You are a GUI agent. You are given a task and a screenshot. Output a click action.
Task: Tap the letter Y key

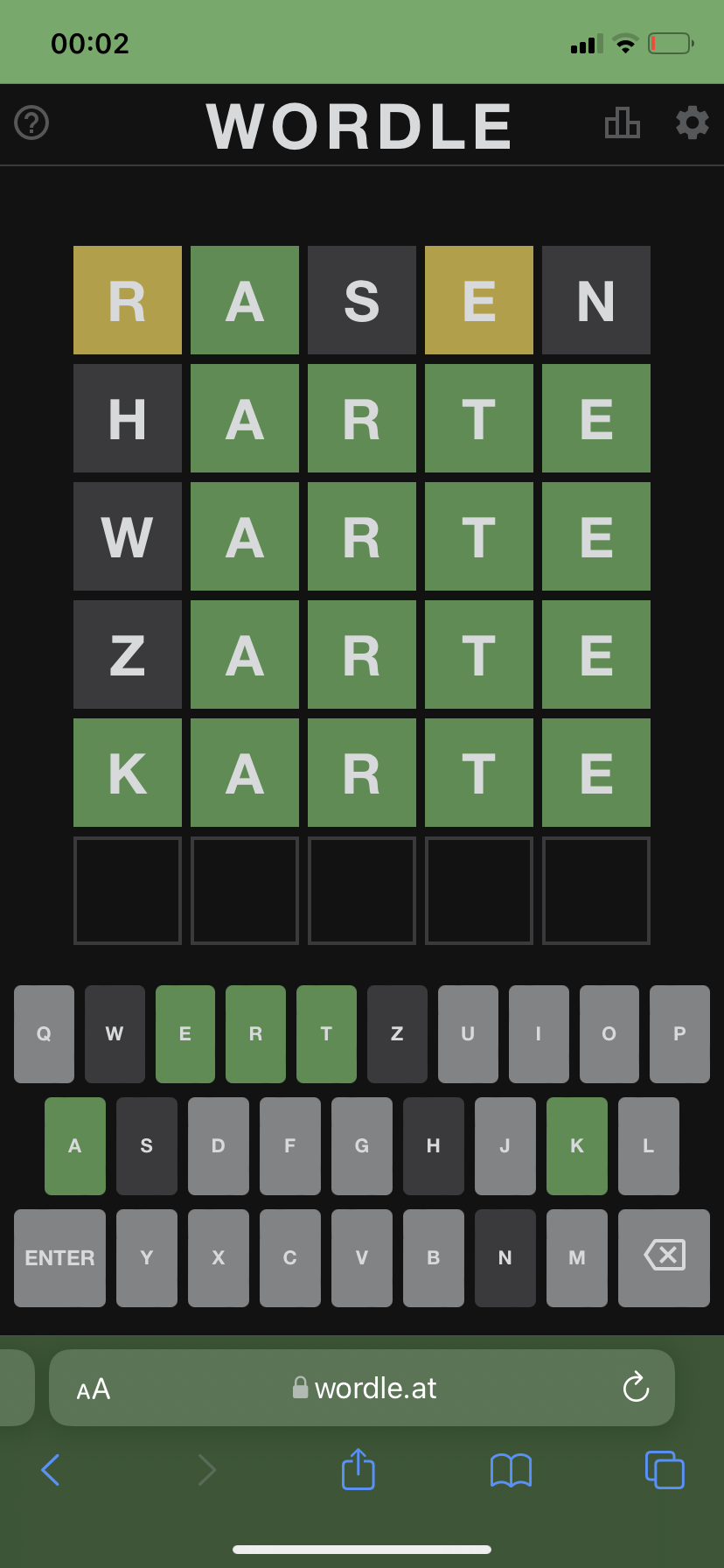click(x=147, y=1258)
